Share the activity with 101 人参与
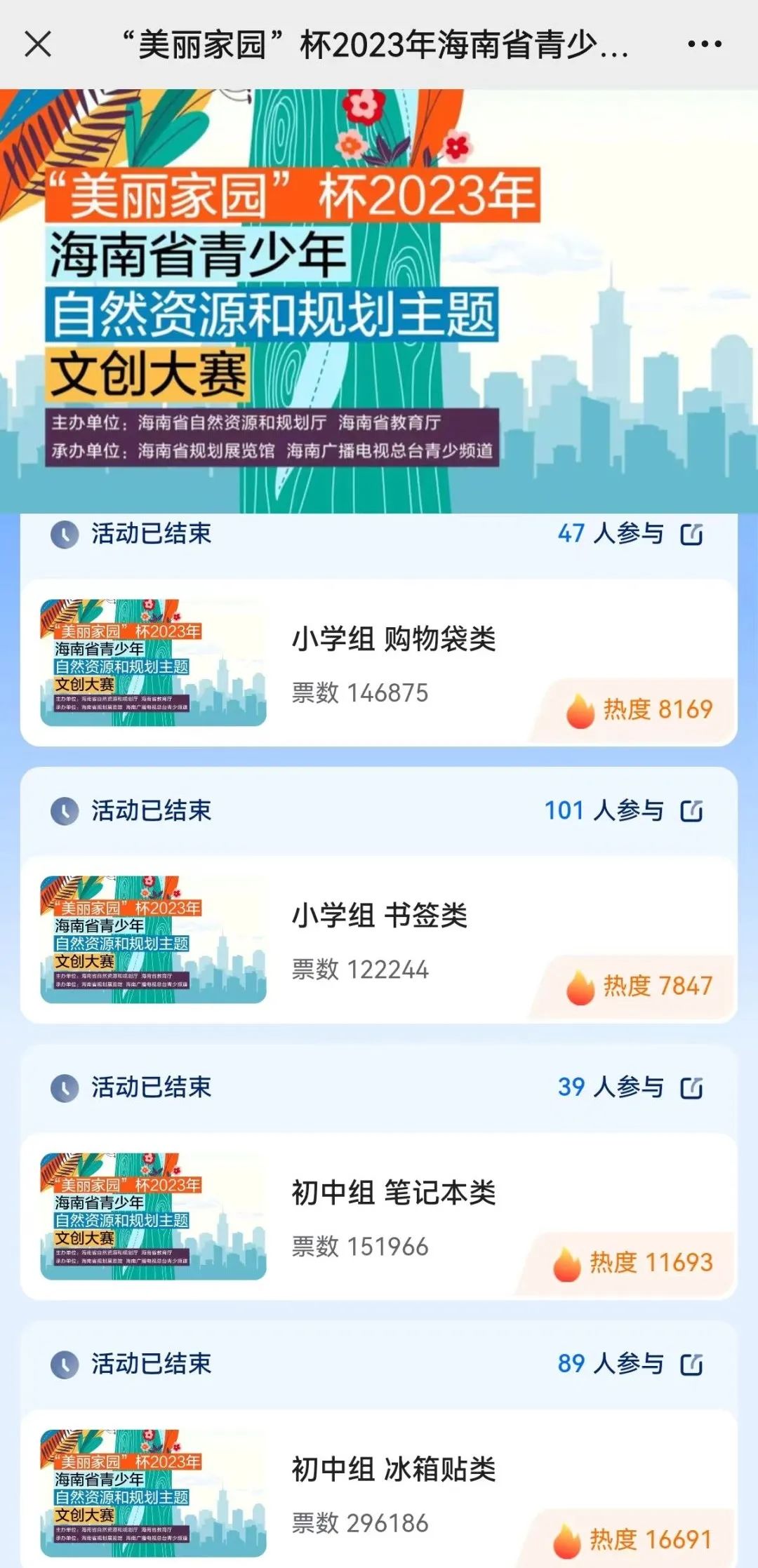The height and width of the screenshot is (1568, 758). pos(691,811)
